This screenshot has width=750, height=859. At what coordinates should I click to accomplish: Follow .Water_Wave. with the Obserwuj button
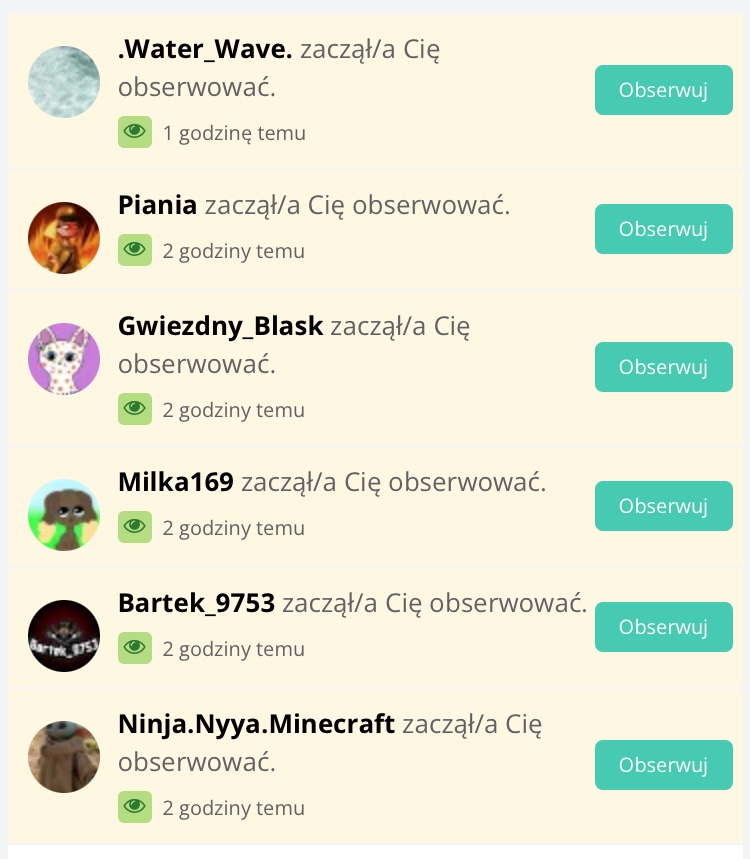click(663, 90)
